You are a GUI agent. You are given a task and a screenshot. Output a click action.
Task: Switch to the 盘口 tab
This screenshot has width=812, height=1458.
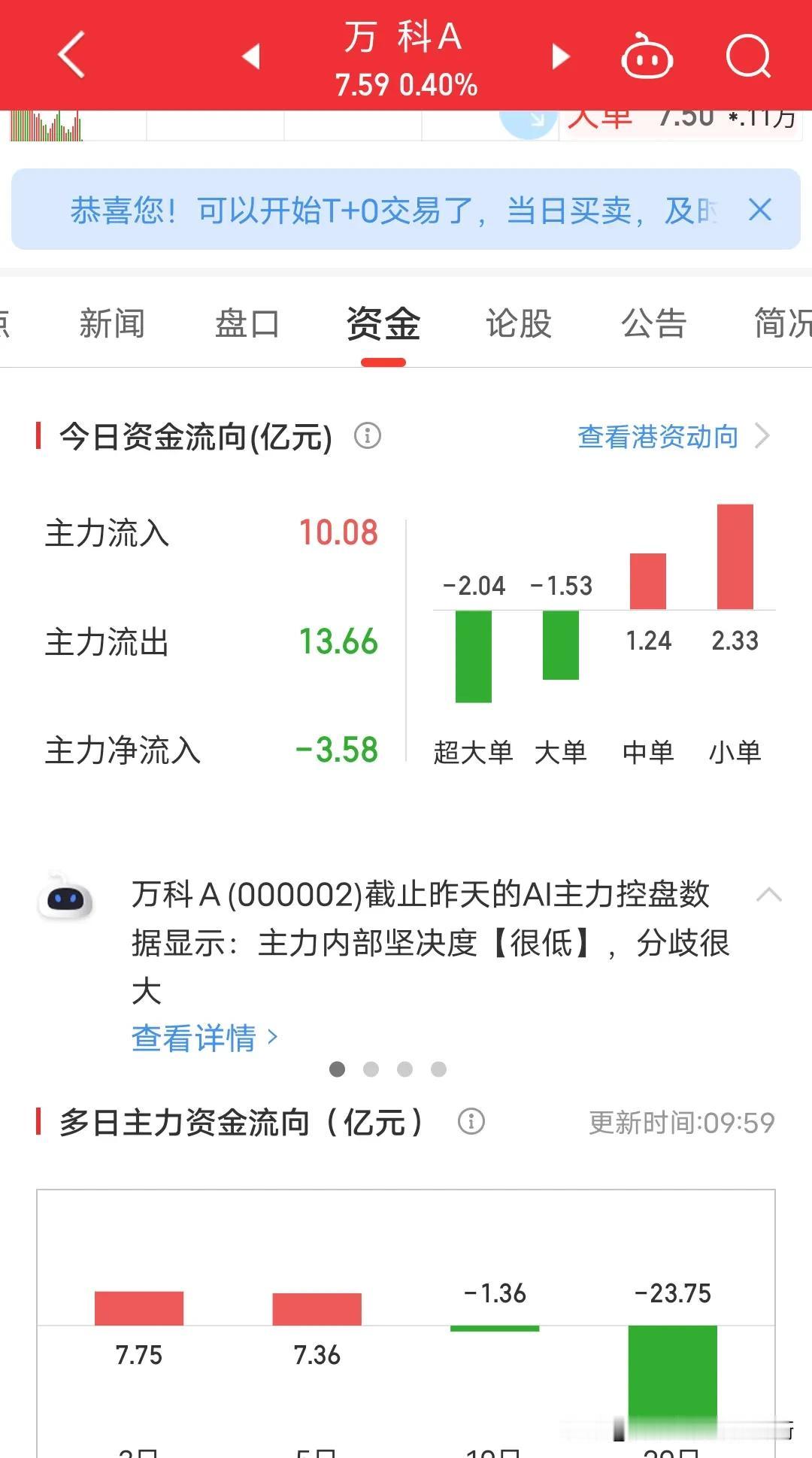[247, 323]
